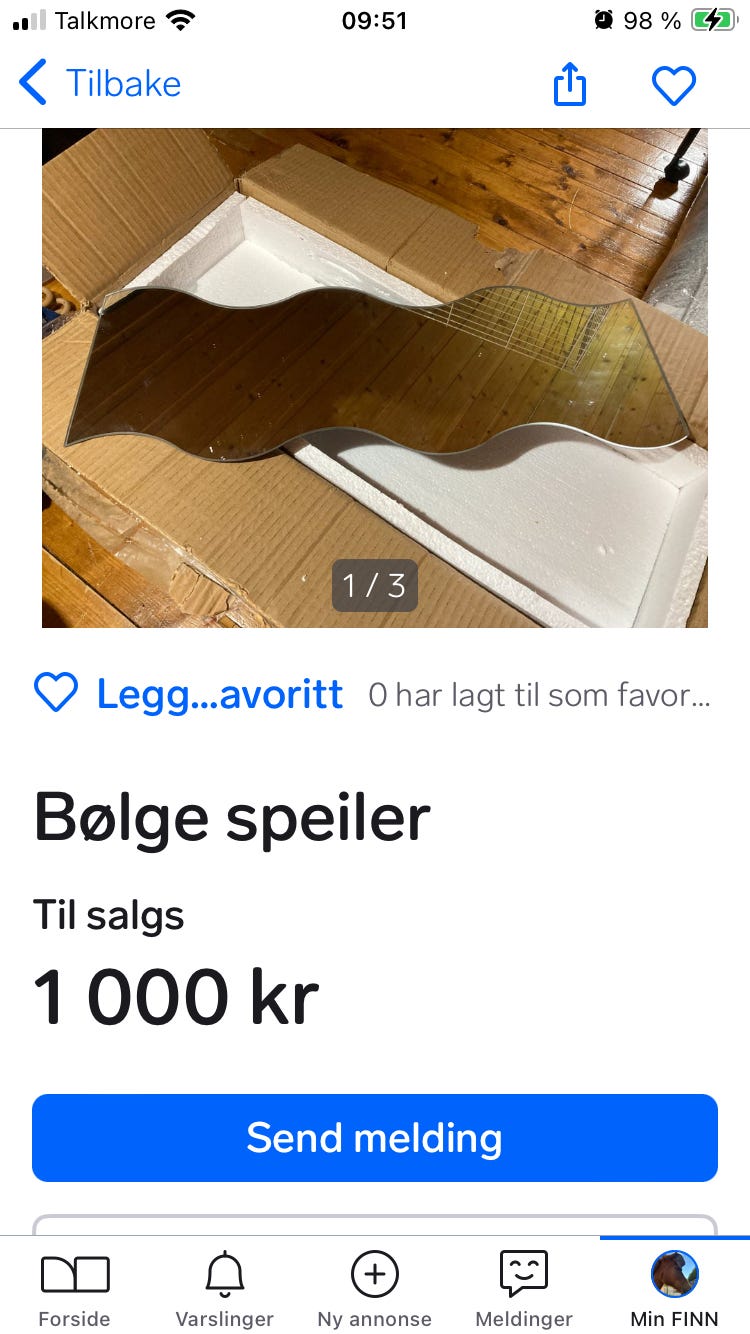Viewport: 750px width, 1334px height.
Task: Favorite the listing using Legg favoritt
Action: (218, 692)
